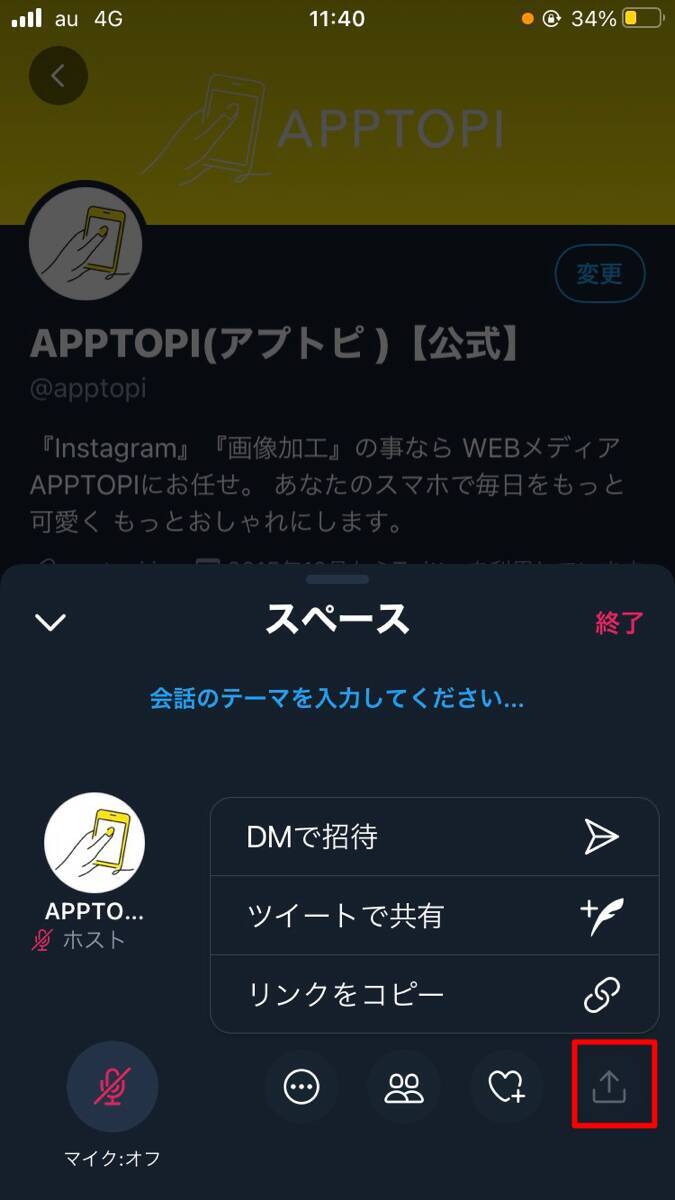Viewport: 675px width, 1200px height.
Task: Select DMで招待 to invite by DM
Action: (x=434, y=837)
